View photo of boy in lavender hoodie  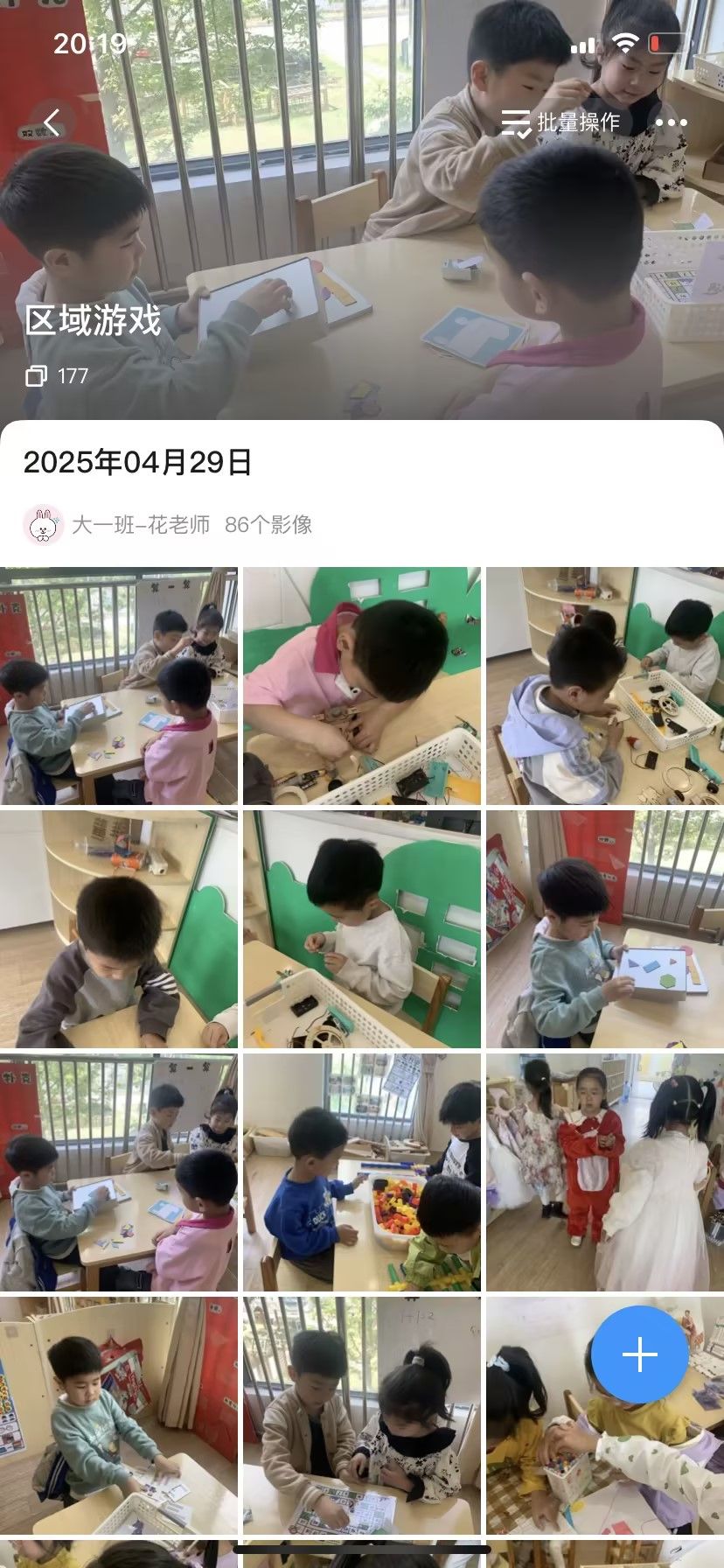point(604,686)
